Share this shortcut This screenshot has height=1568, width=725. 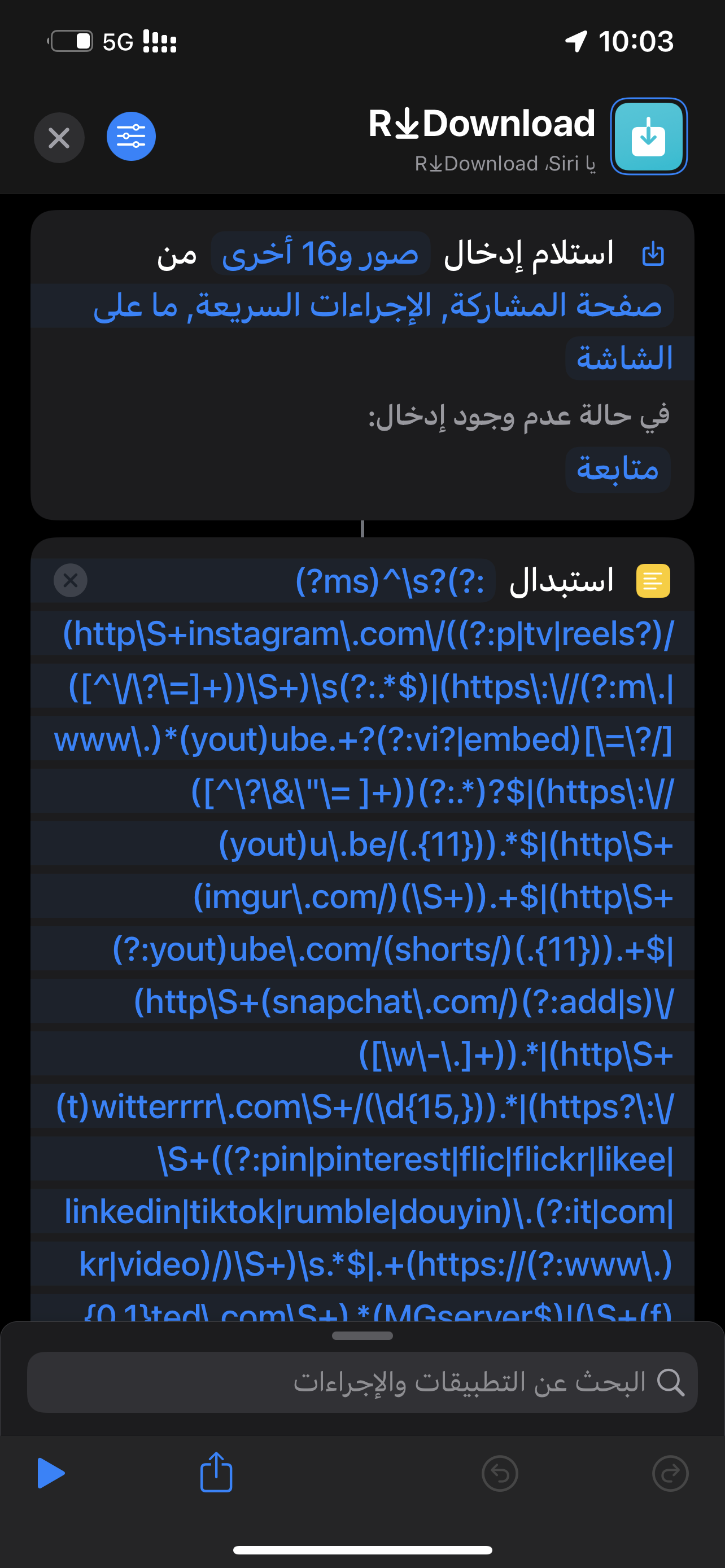(x=216, y=1472)
